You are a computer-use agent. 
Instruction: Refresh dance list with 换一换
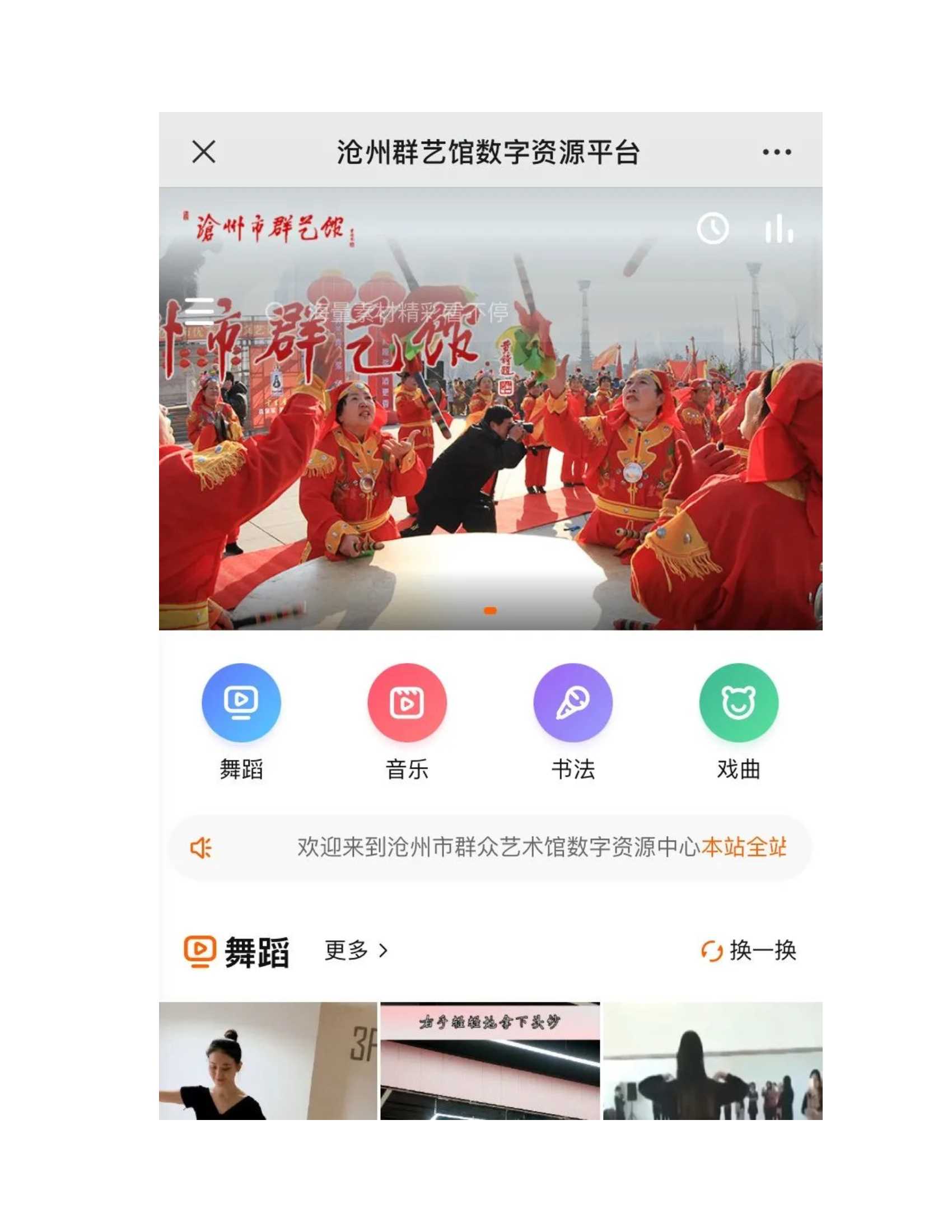click(748, 950)
